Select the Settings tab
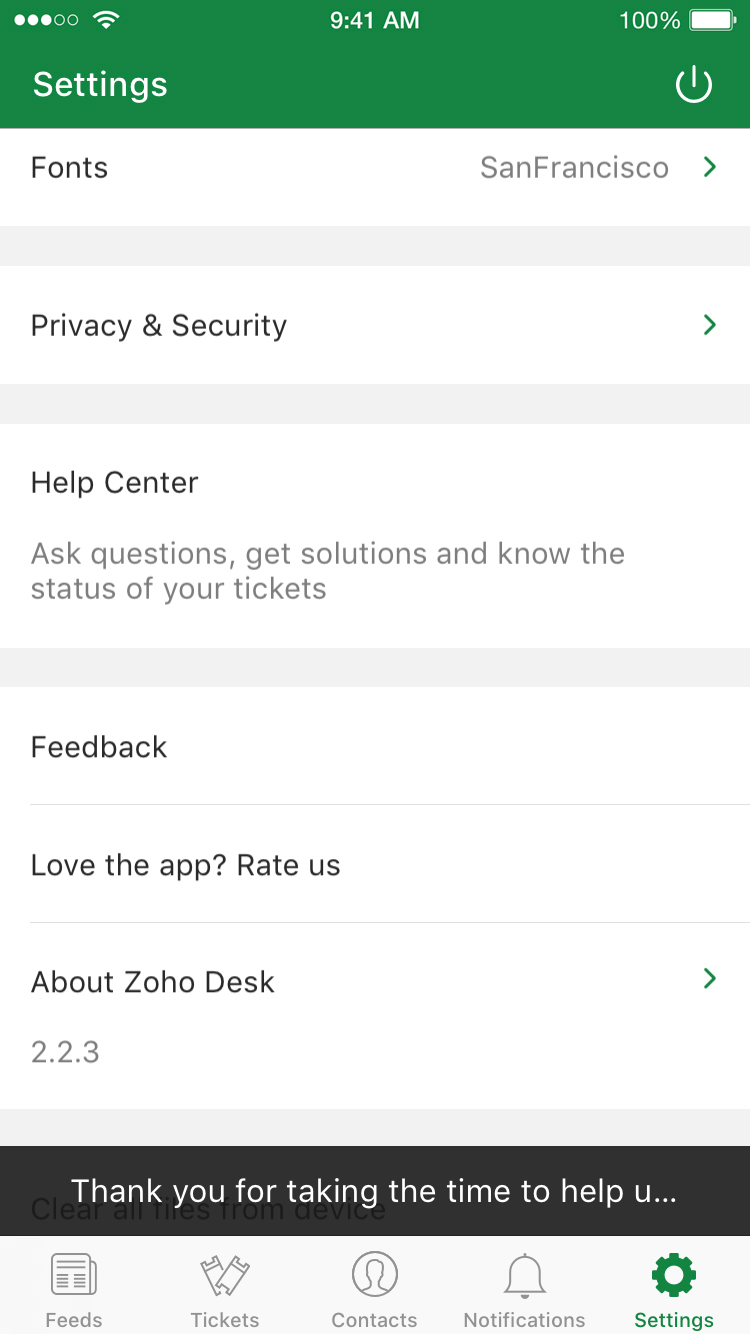 point(674,1288)
